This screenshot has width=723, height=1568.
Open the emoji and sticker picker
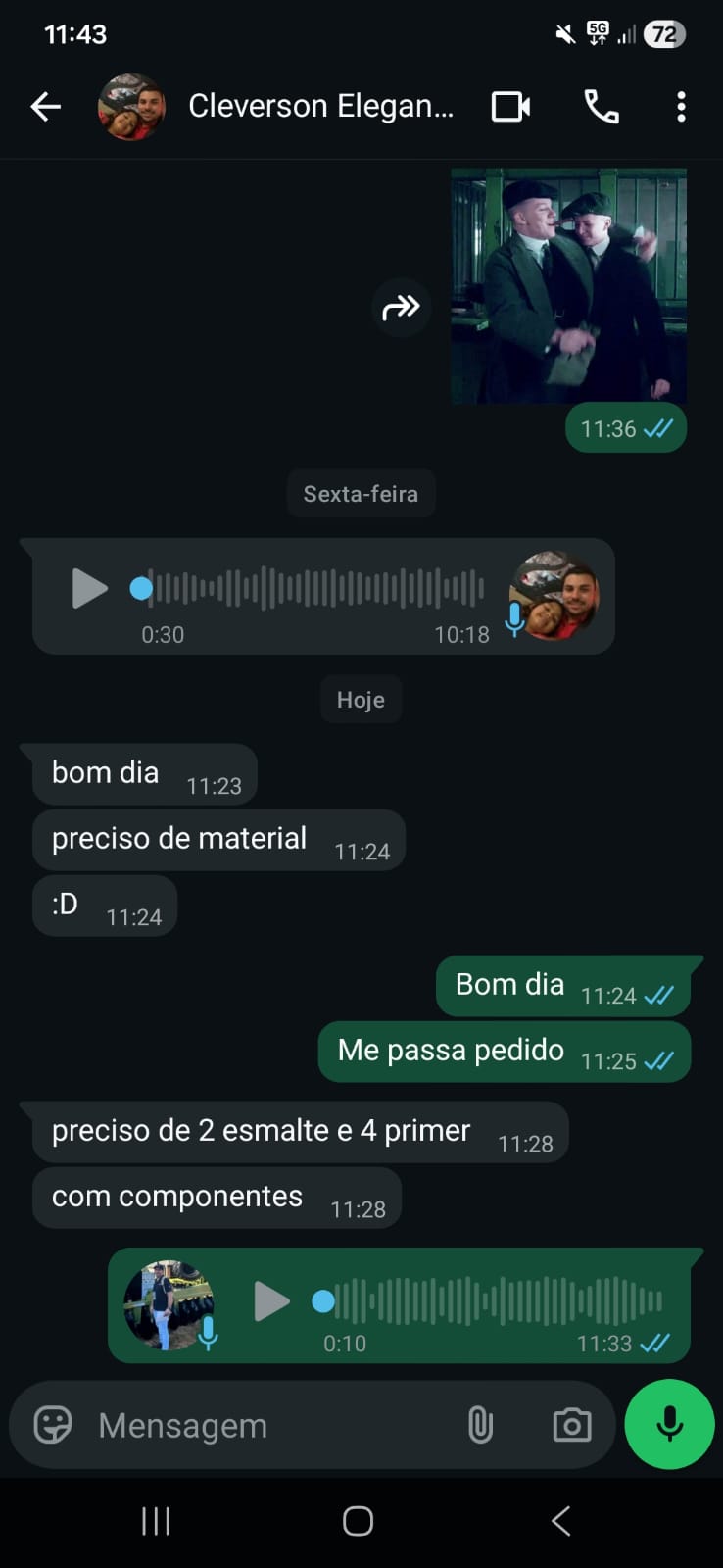pyautogui.click(x=53, y=1424)
